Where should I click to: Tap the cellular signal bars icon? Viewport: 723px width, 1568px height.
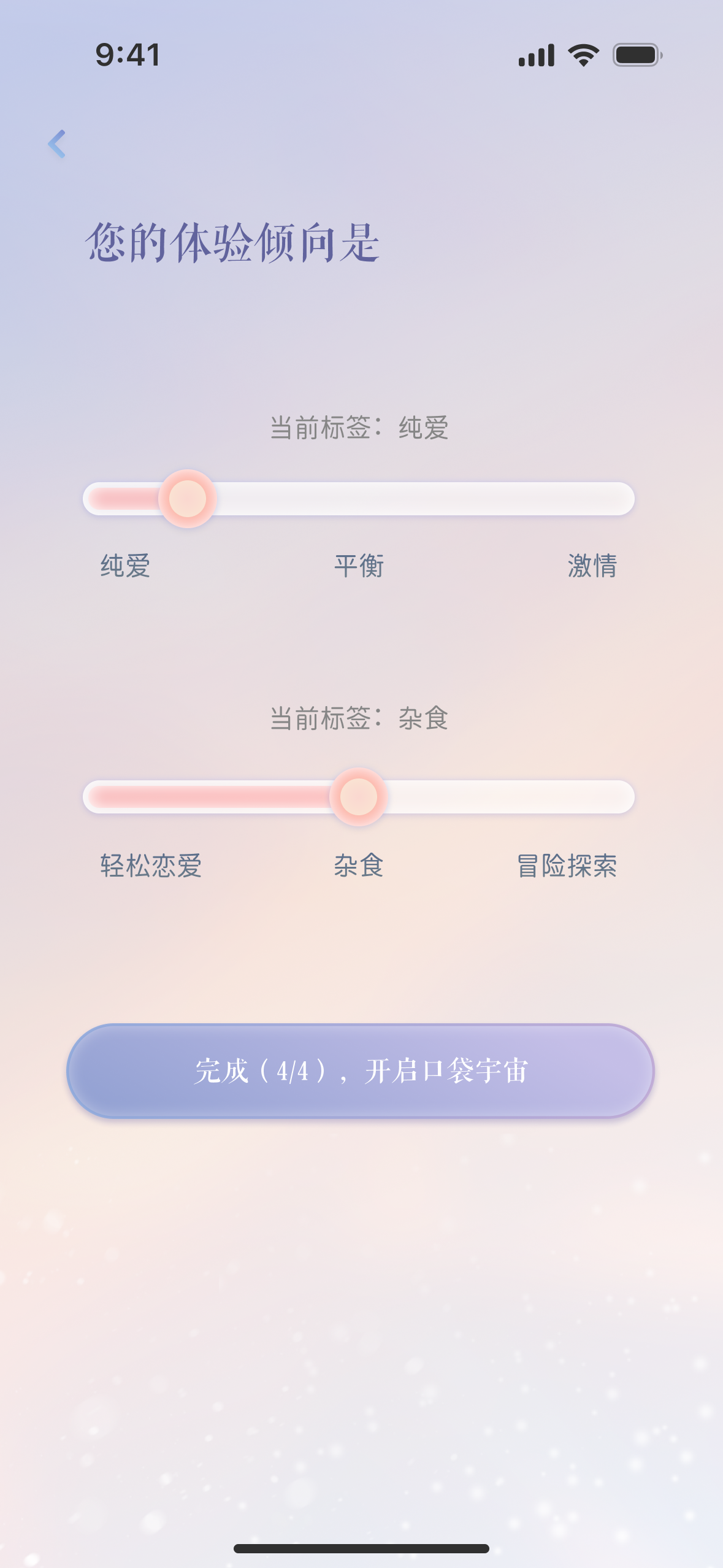536,56
